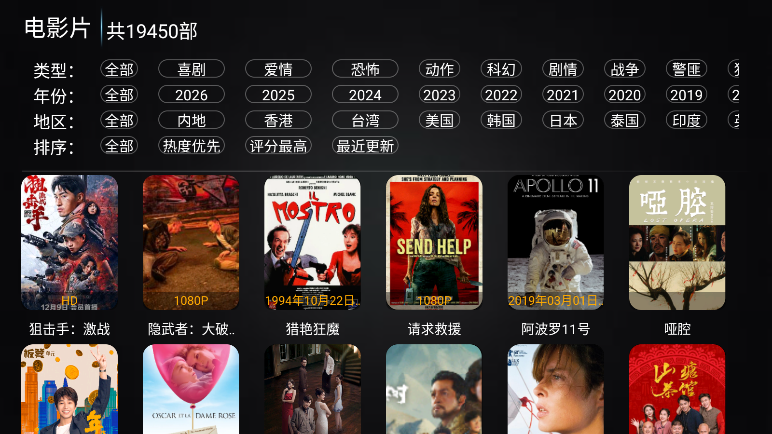The image size is (772, 434).
Task: Open the movie 哑腔
Action: pos(677,243)
